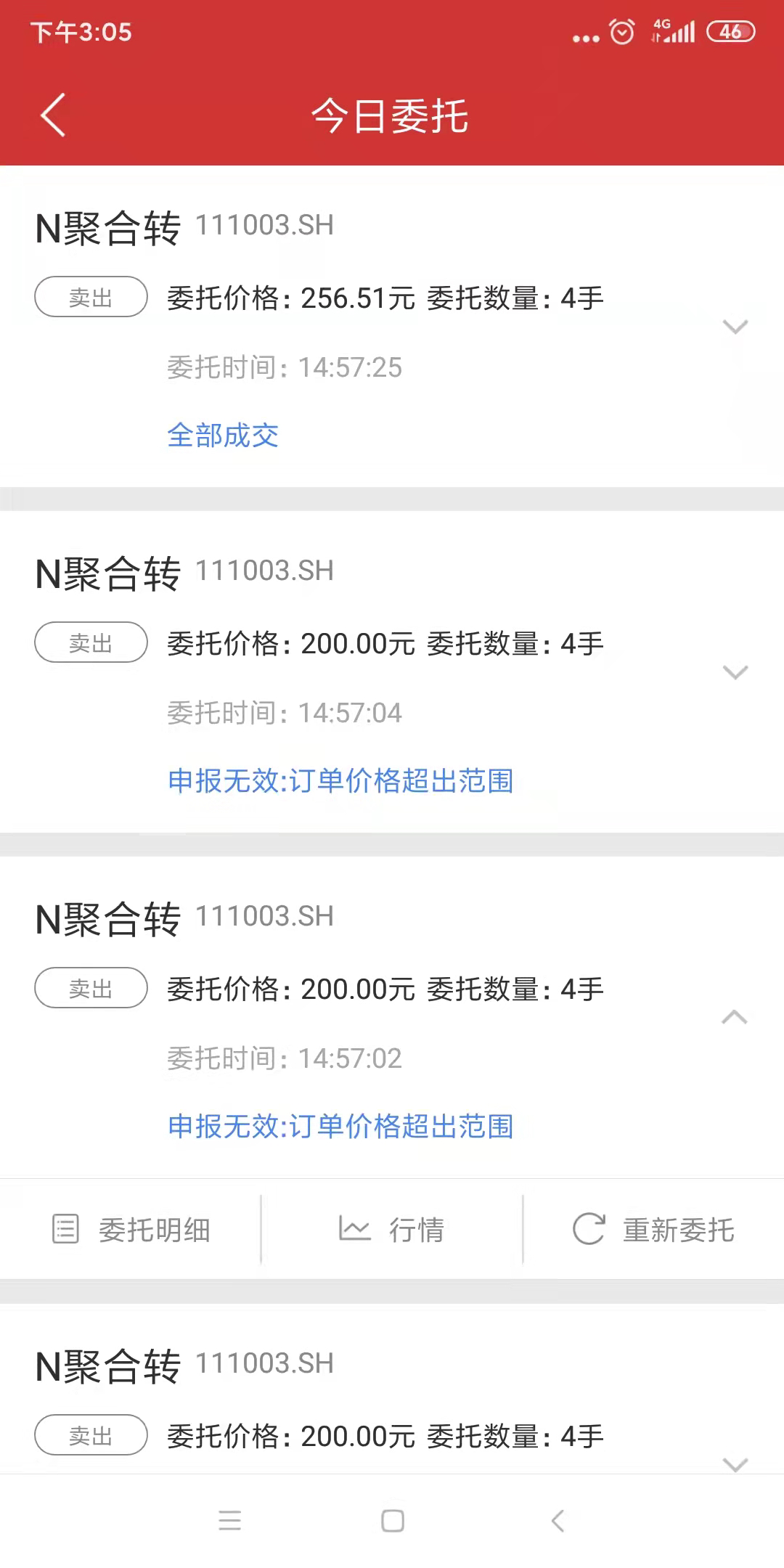Expand the order placed at 14:57:25
784x1568 pixels.
tap(735, 327)
